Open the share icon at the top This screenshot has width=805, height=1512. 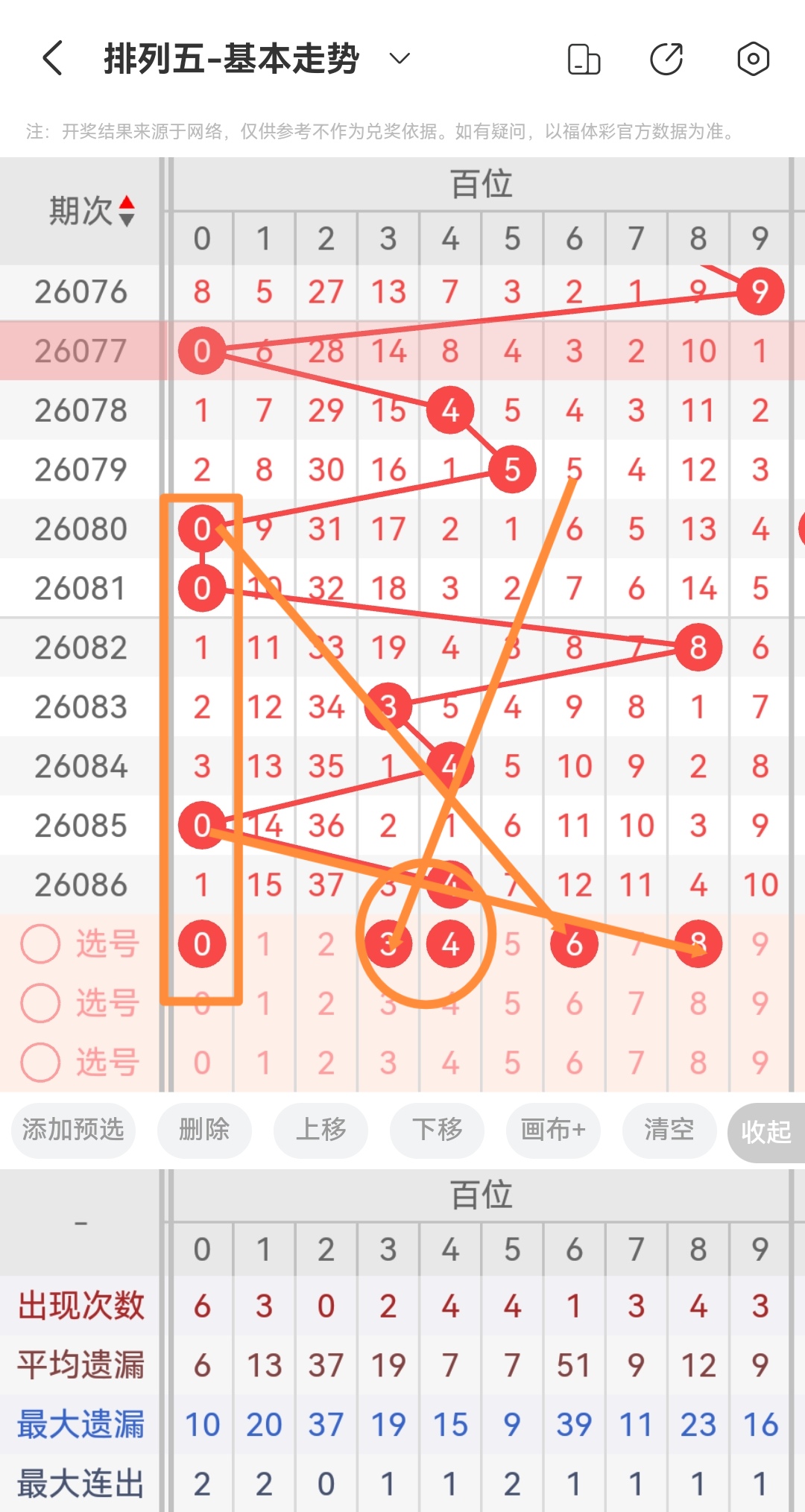(x=668, y=58)
